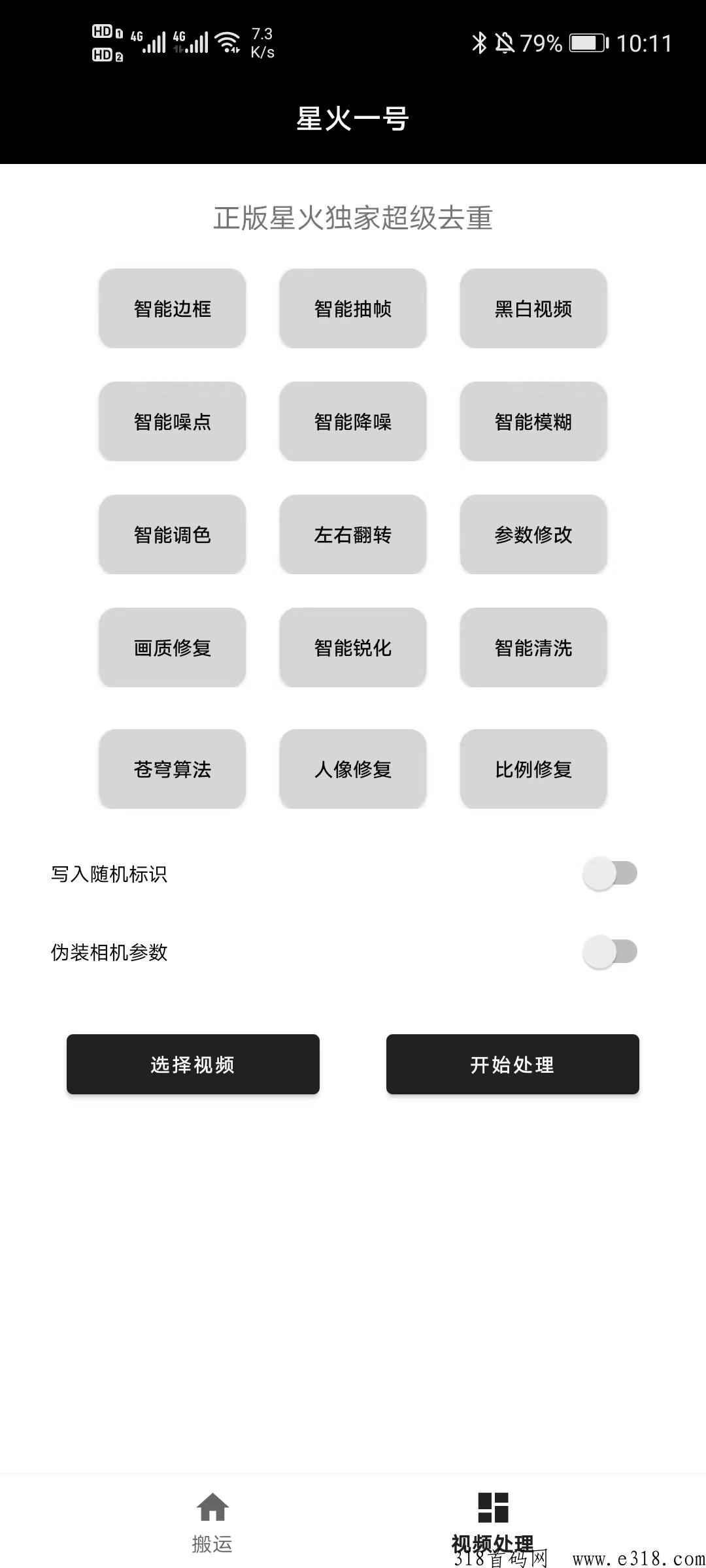Choose the 智能锐化 option

pos(353,647)
